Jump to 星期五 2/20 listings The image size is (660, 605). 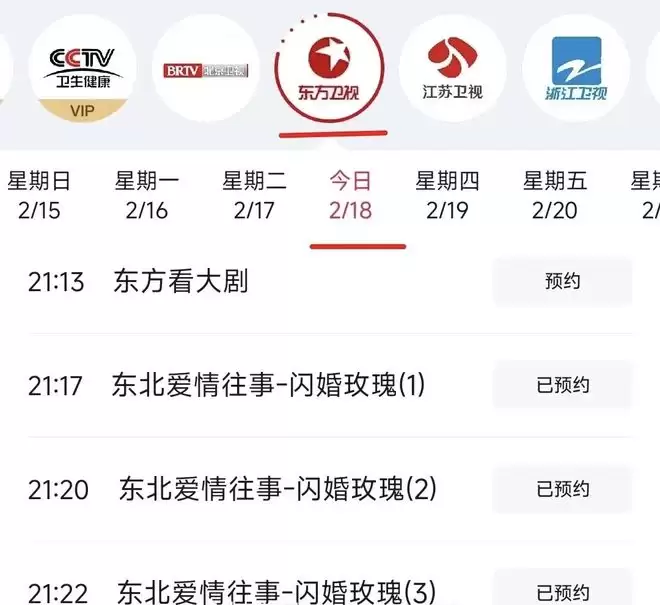pos(555,196)
